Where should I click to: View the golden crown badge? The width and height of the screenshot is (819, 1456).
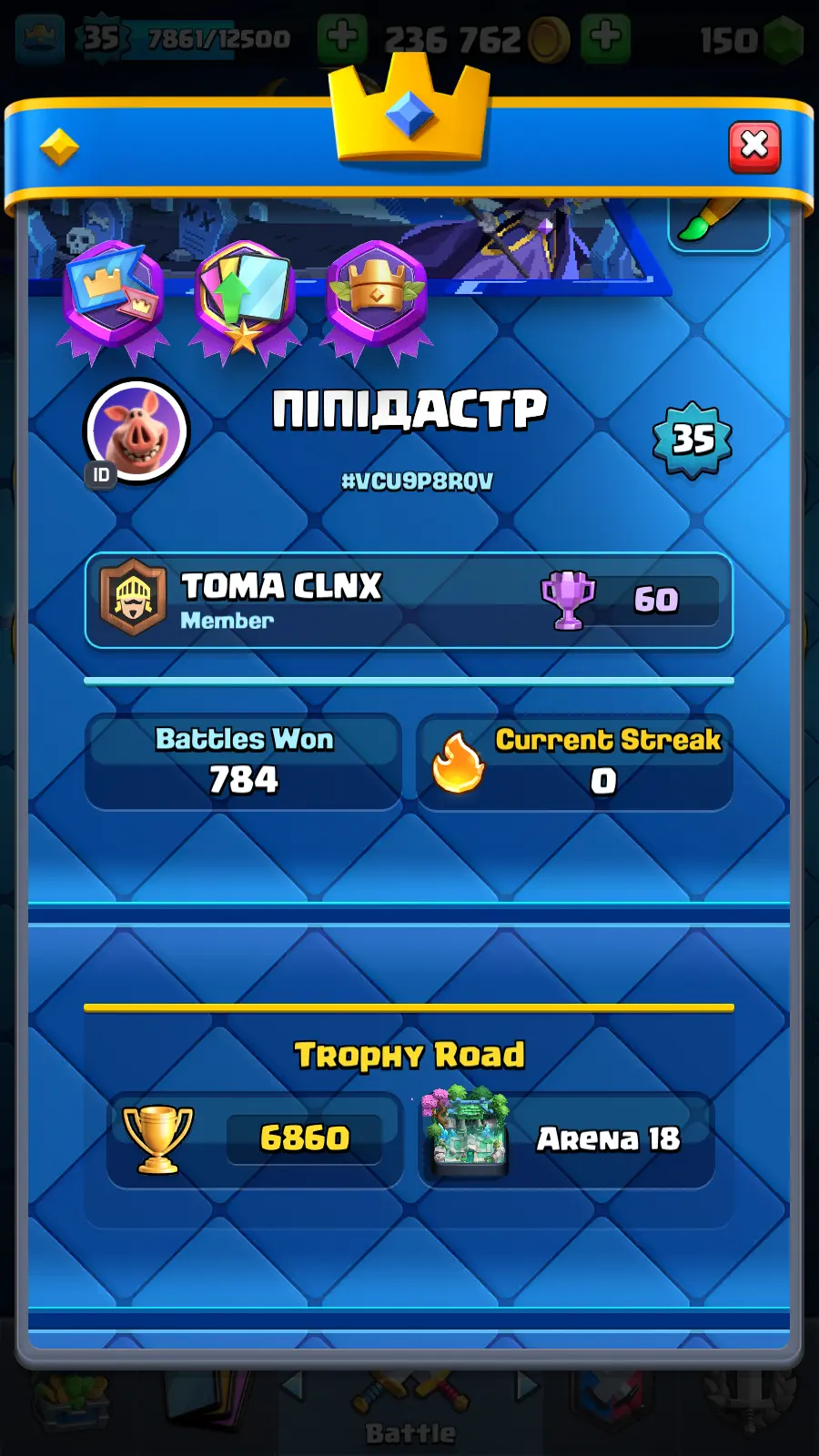tap(376, 296)
